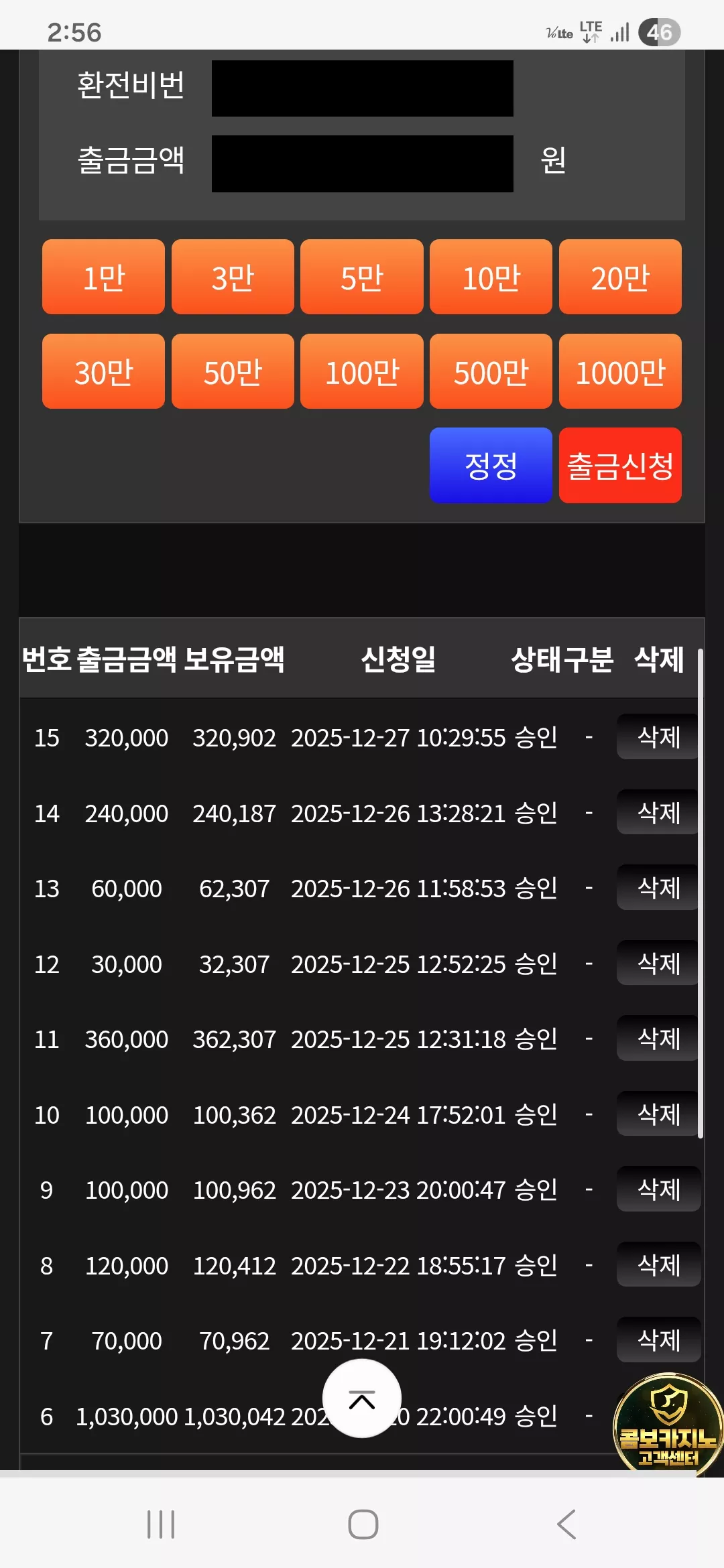The height and width of the screenshot is (1568, 724).
Task: Choose the 1000만 amount button
Action: [620, 371]
